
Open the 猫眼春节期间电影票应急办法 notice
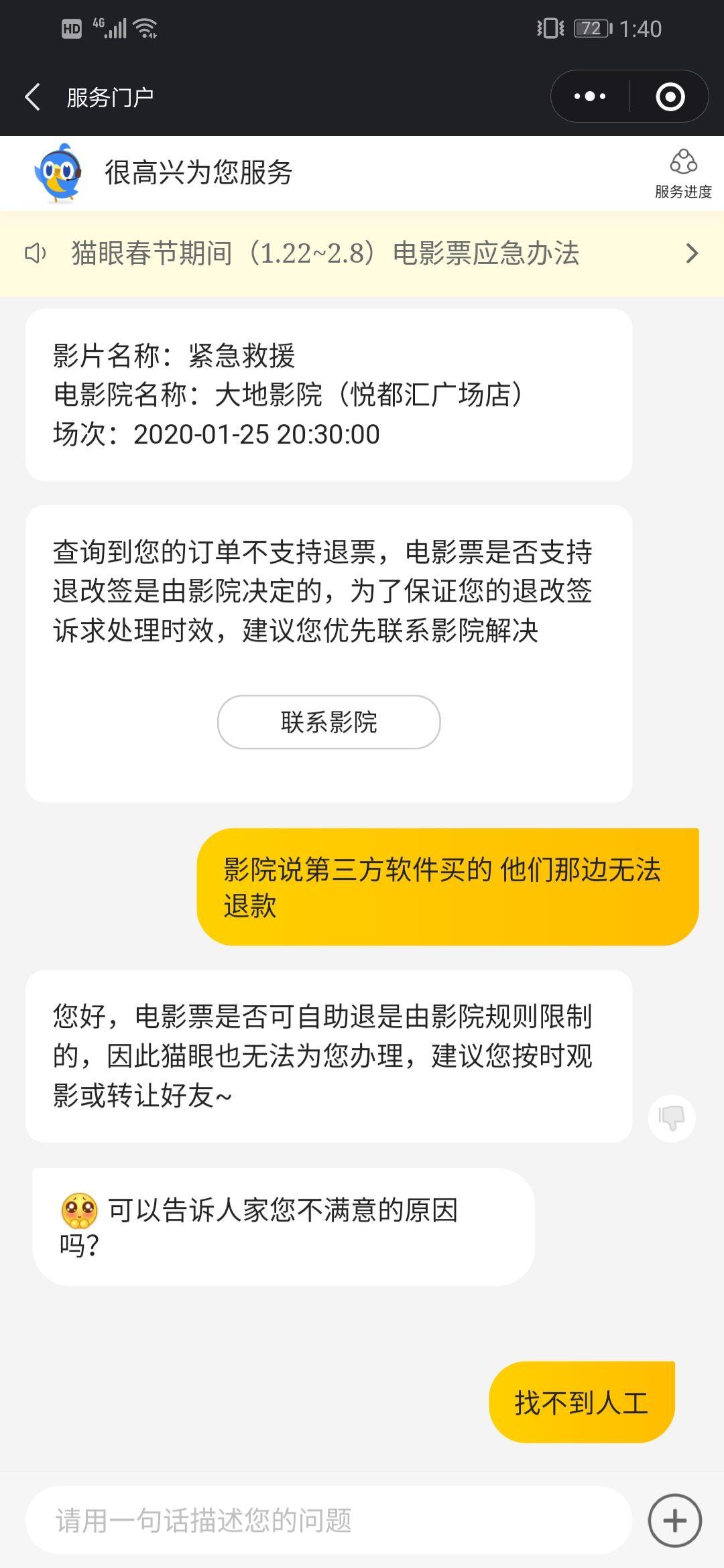tap(362, 253)
